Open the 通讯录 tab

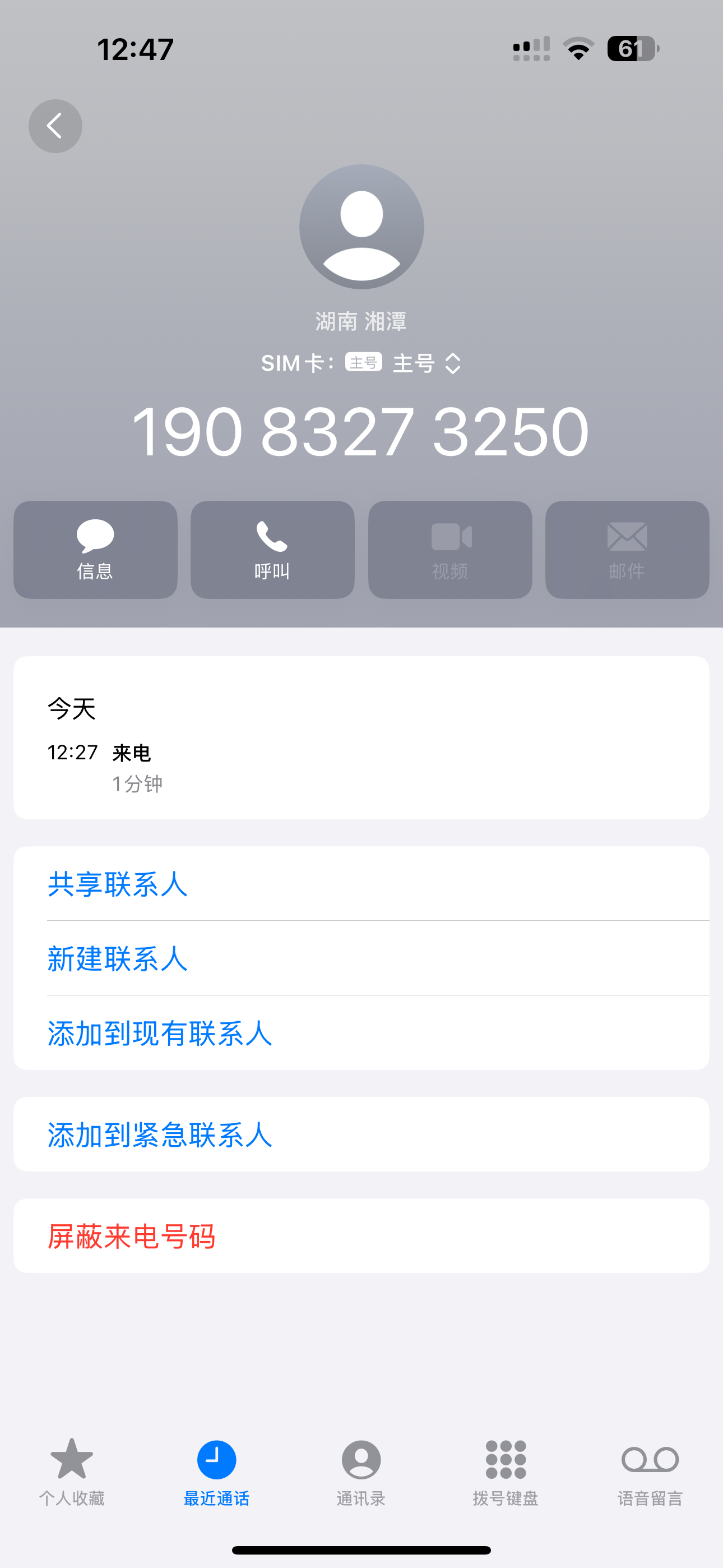(361, 1470)
